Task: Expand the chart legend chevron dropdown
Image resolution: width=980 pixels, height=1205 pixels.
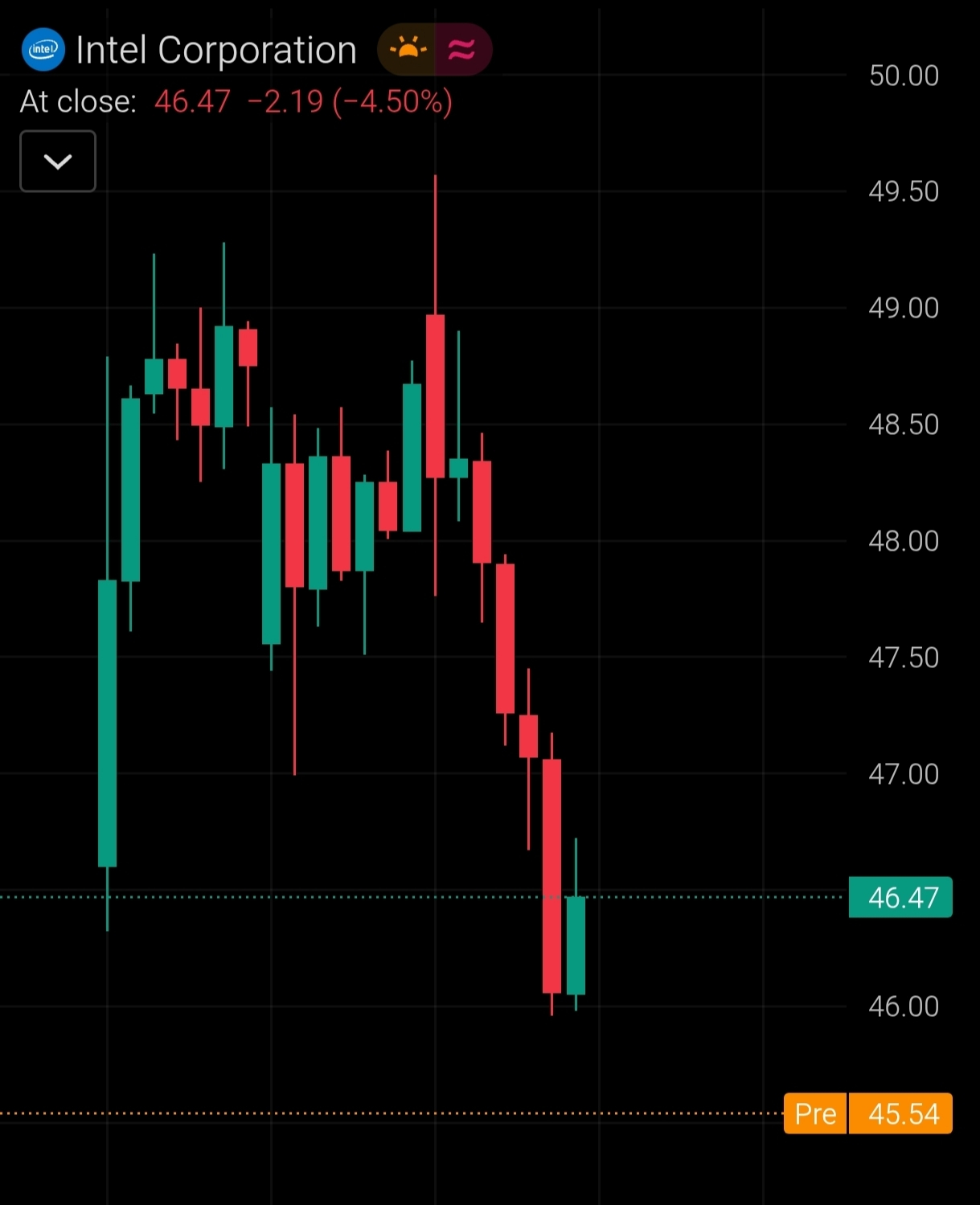Action: coord(58,162)
